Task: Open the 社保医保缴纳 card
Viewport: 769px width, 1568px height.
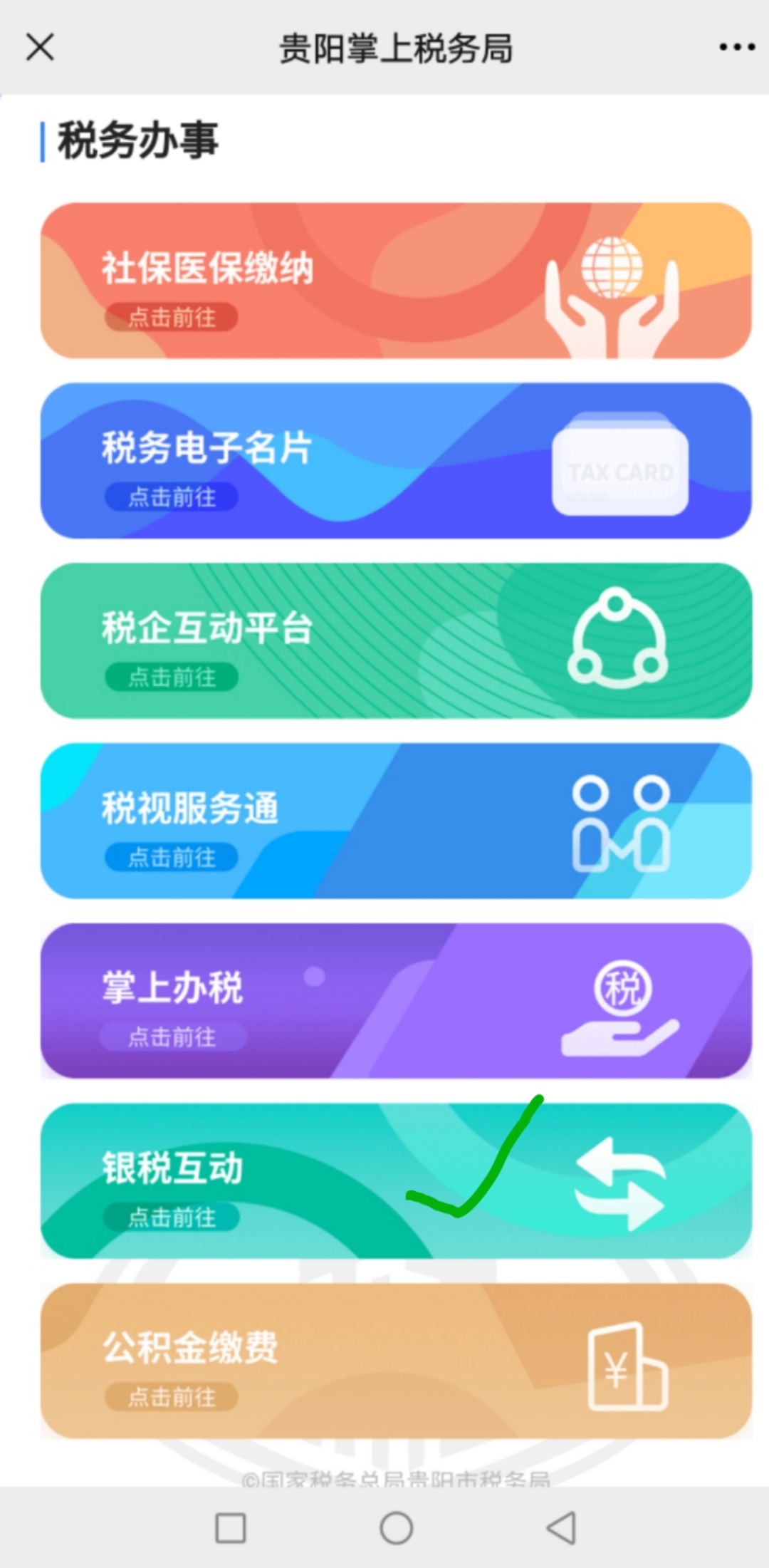Action: click(x=396, y=281)
